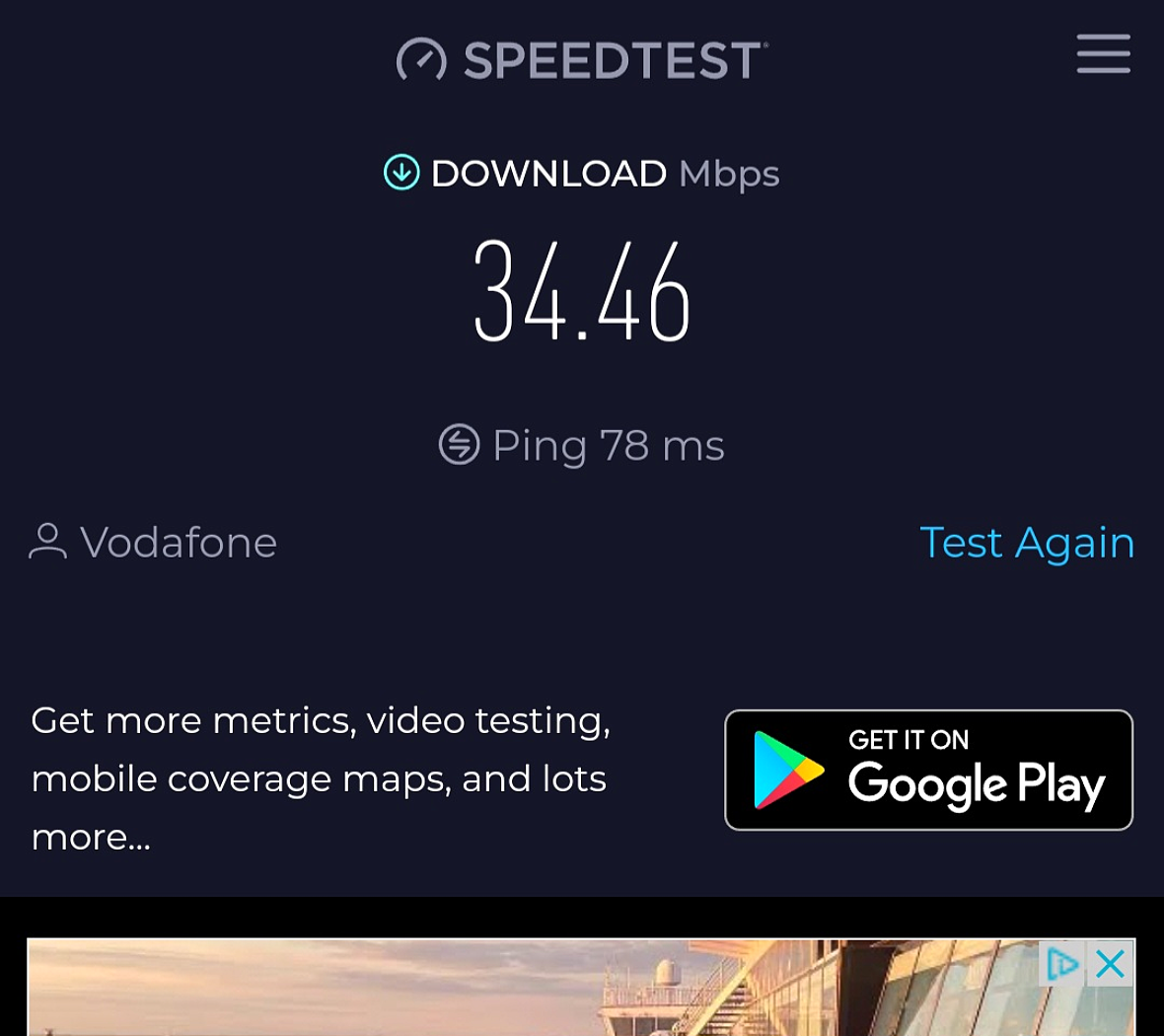Close the ad banner
The image size is (1164, 1036).
coord(1111,964)
